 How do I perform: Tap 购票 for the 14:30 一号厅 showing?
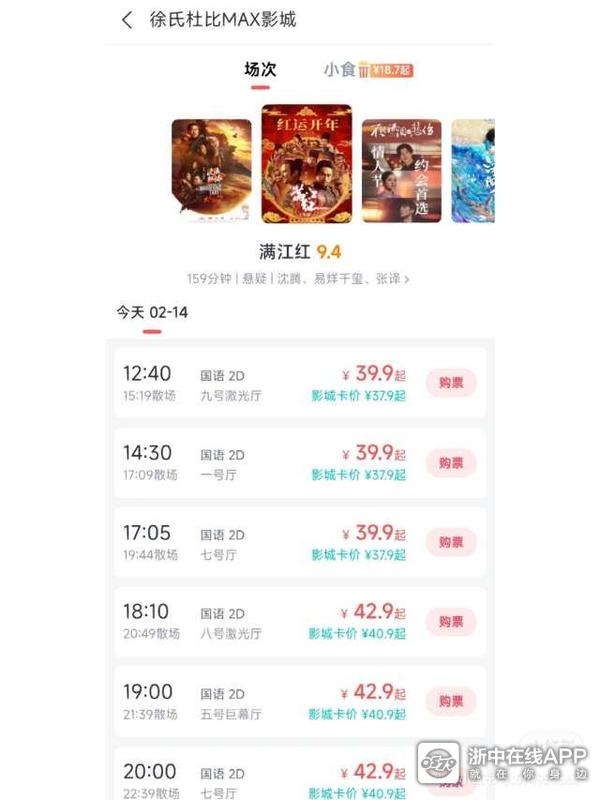(x=451, y=463)
